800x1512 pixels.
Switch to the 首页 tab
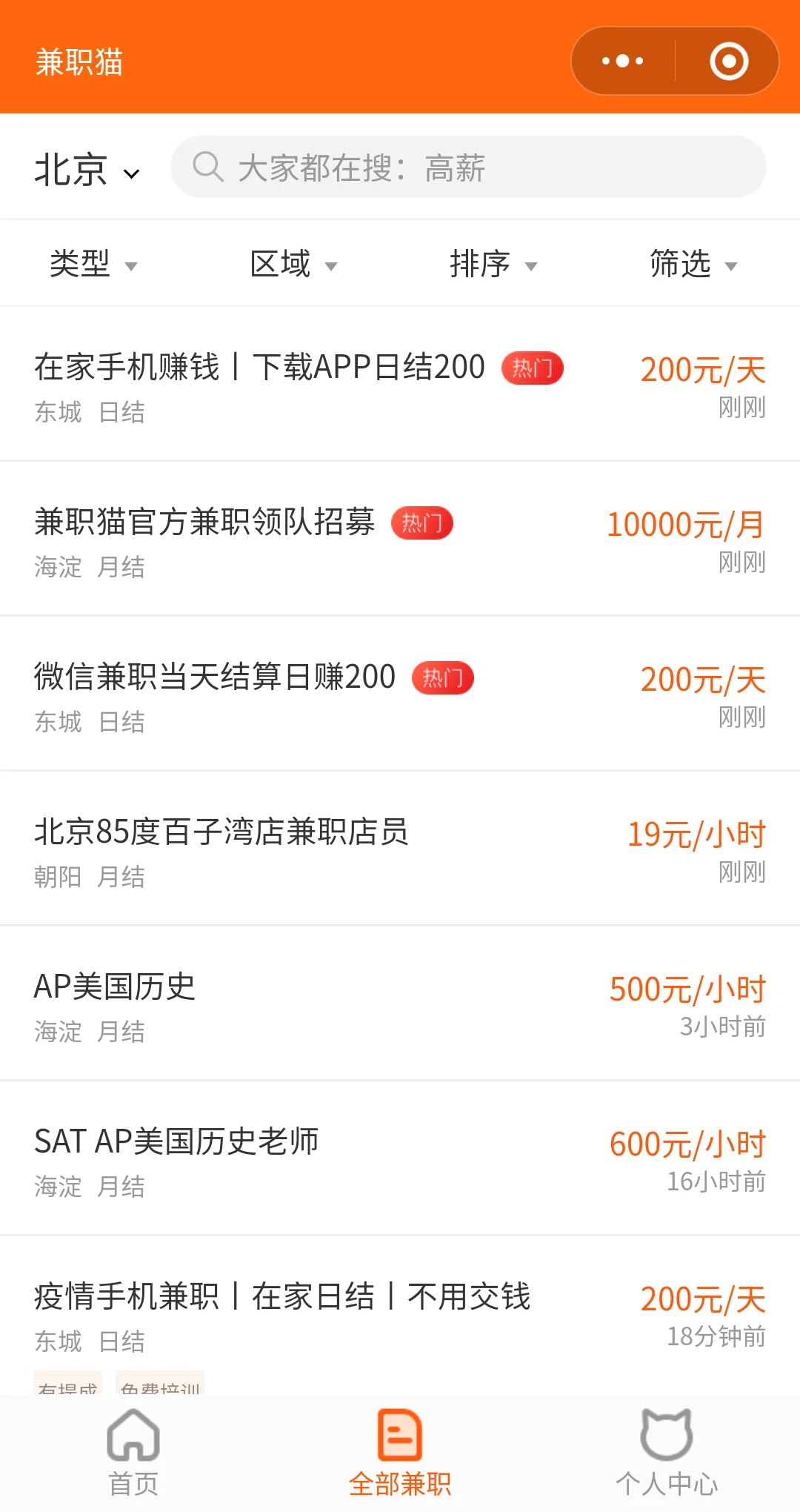pos(133,1453)
